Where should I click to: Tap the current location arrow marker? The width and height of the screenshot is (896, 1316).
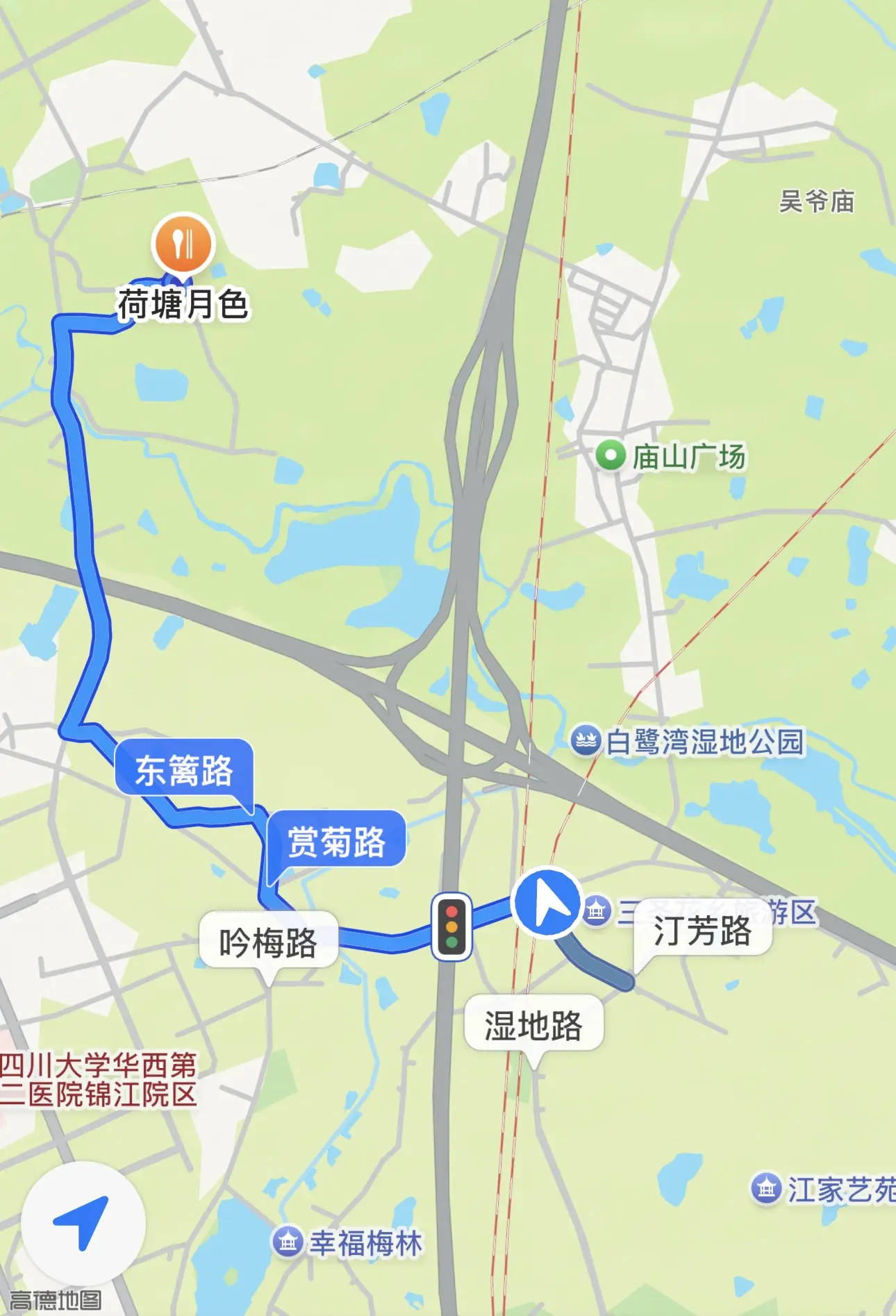(547, 903)
